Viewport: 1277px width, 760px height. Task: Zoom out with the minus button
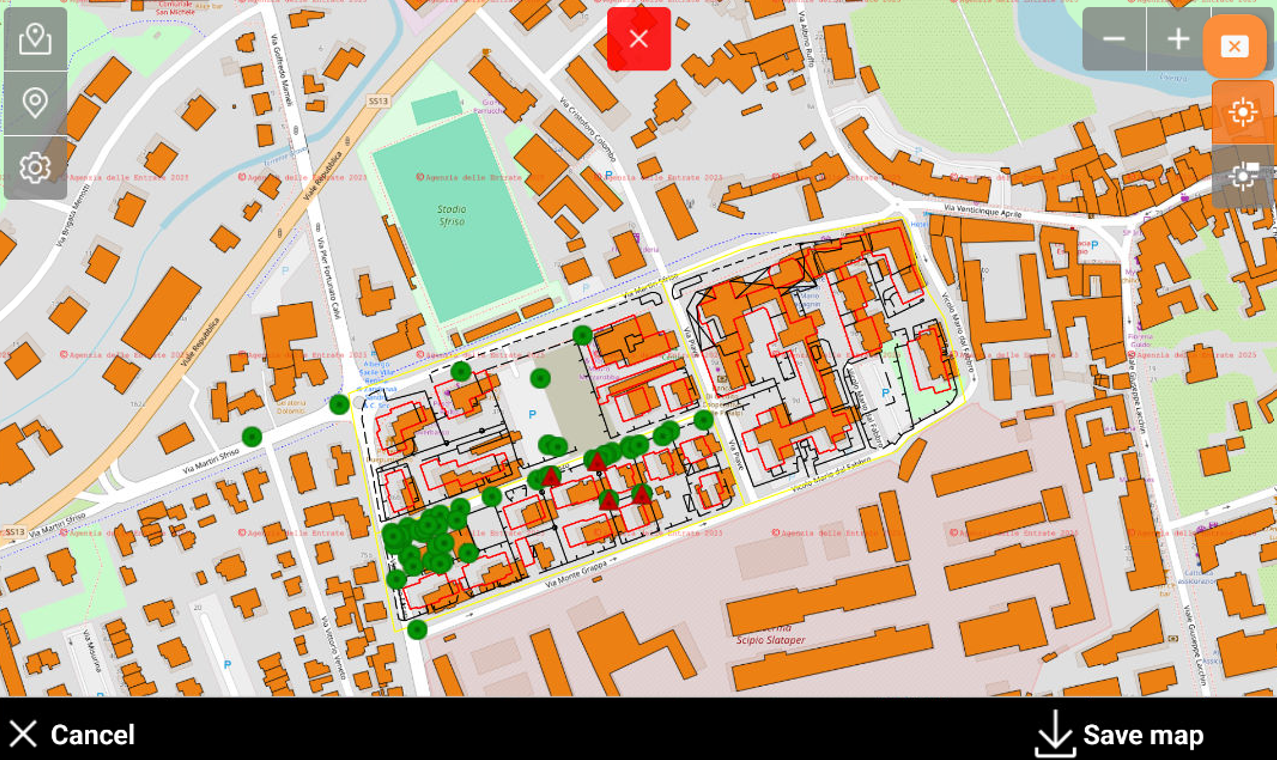click(x=1114, y=39)
